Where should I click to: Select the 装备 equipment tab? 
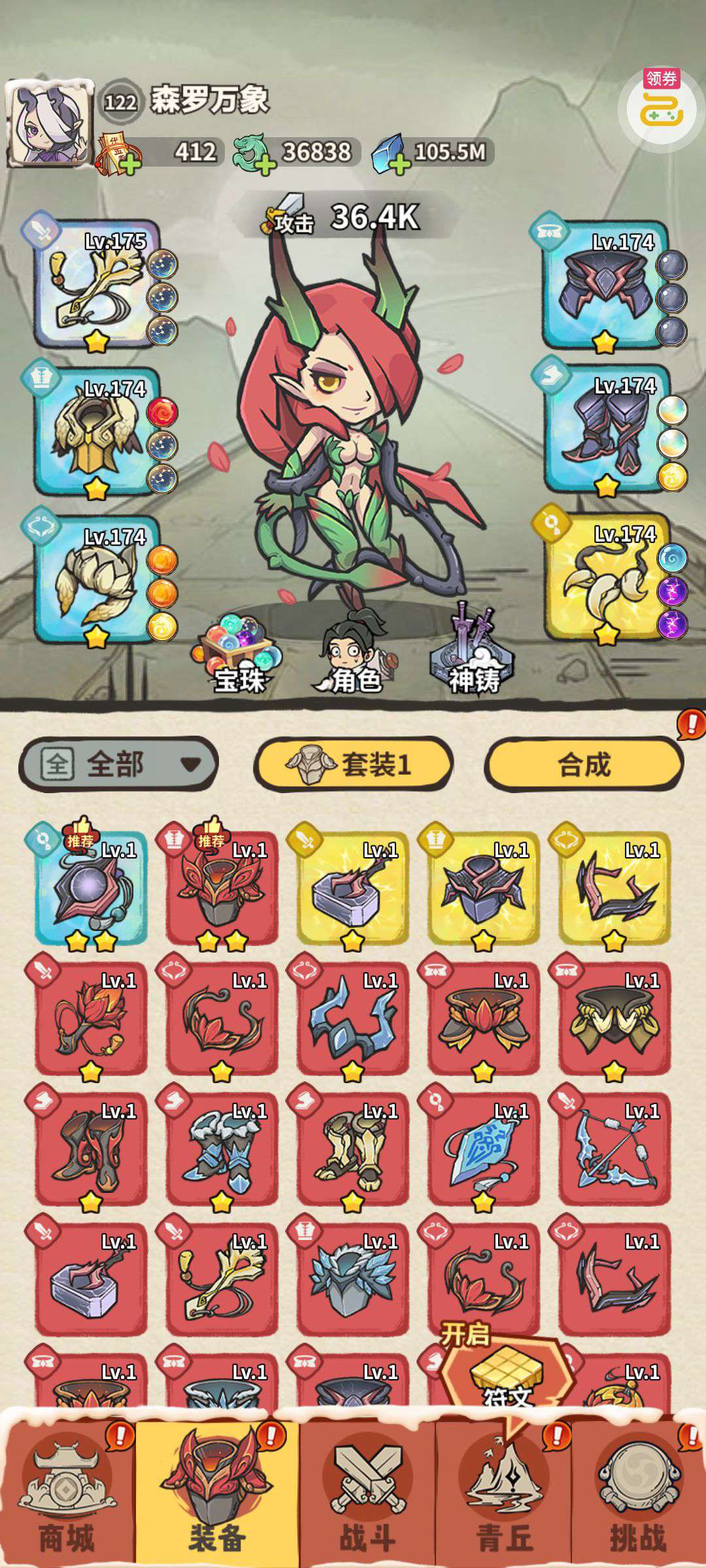(x=217, y=1496)
